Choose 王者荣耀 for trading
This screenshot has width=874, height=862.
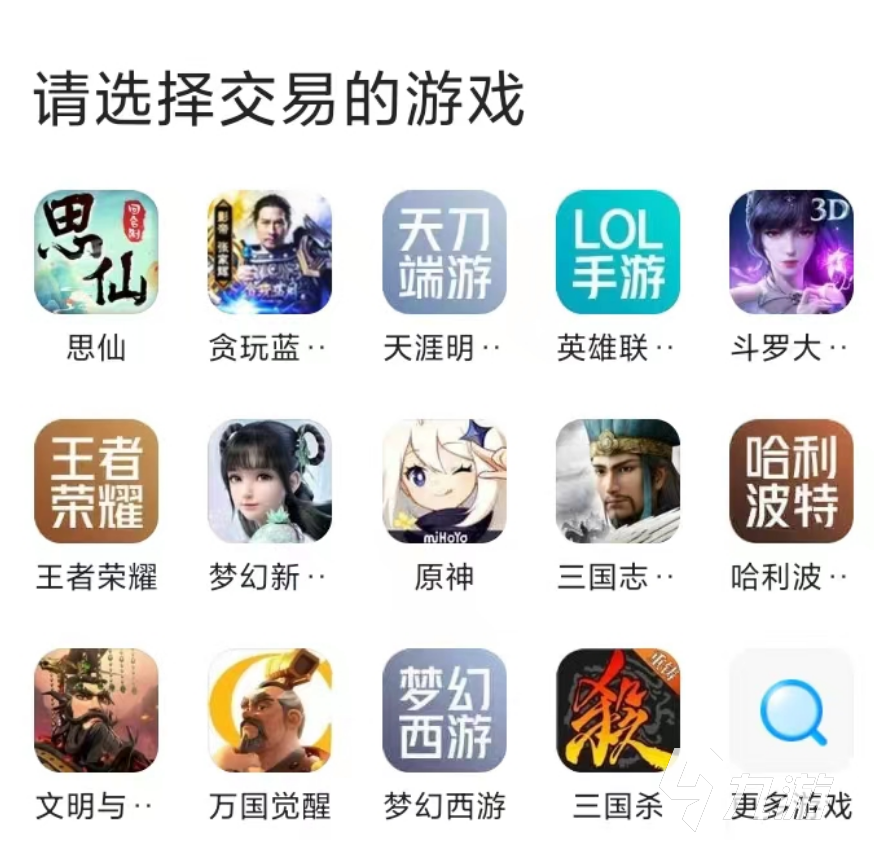(x=96, y=481)
